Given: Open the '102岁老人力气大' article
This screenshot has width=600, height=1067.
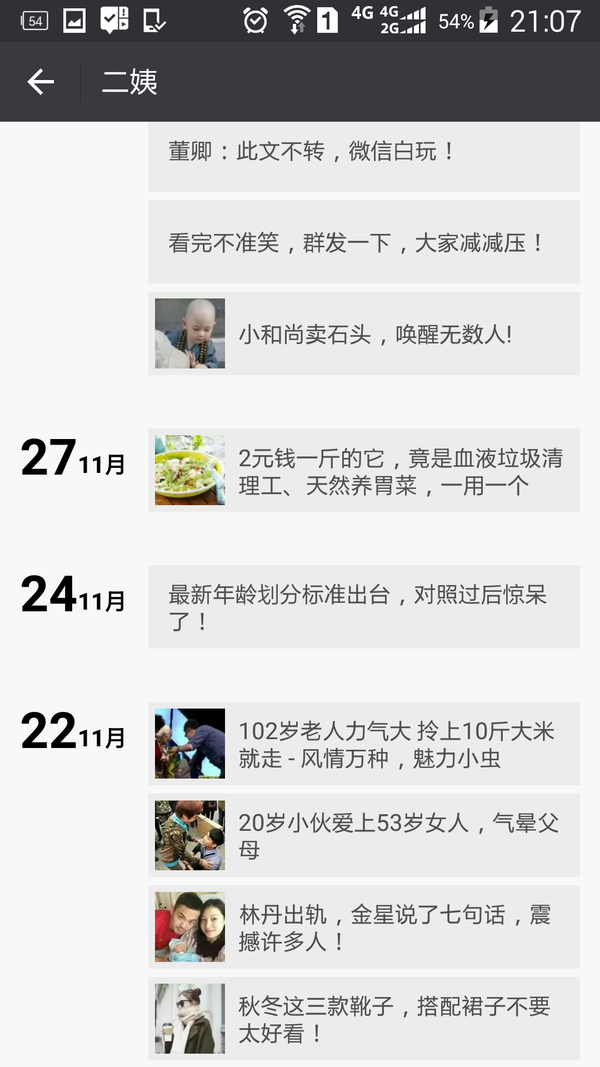Looking at the screenshot, I should coord(364,743).
